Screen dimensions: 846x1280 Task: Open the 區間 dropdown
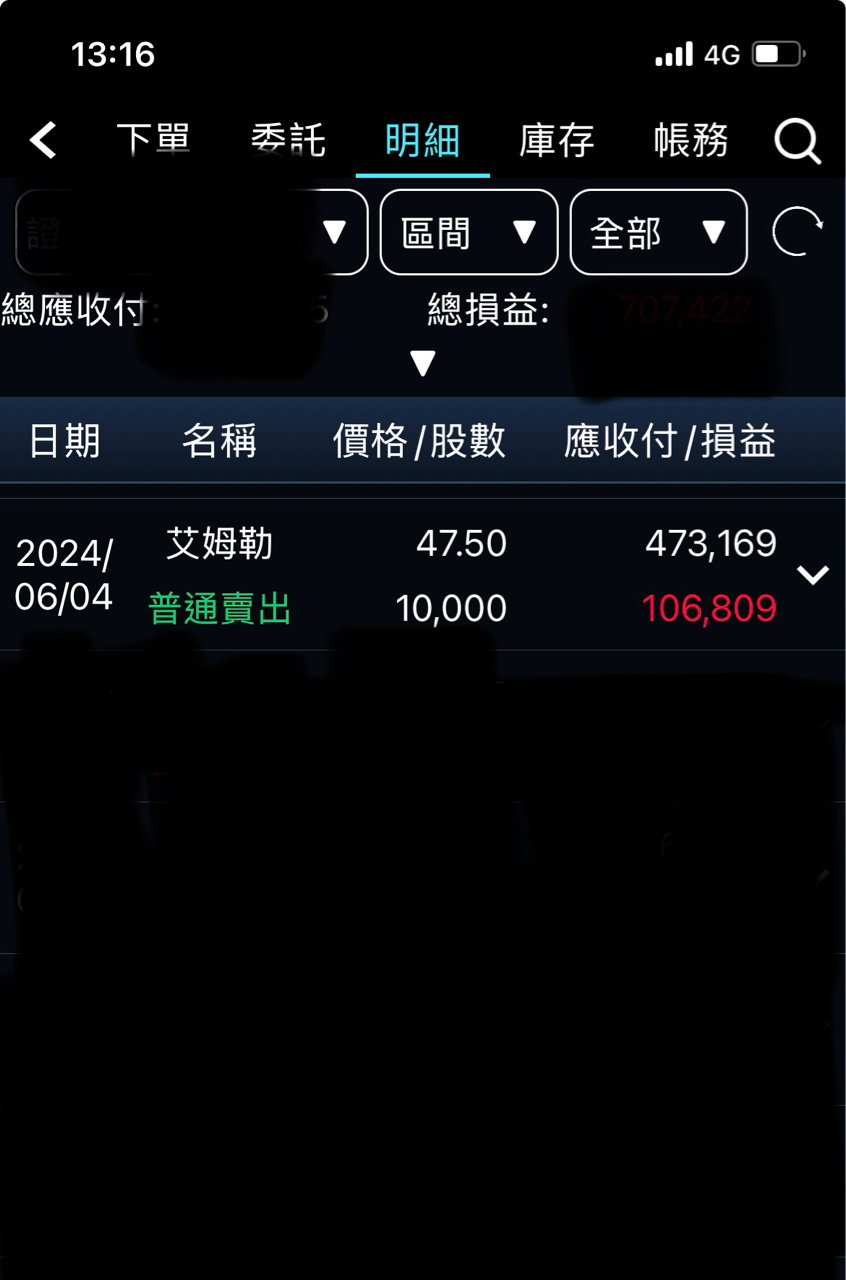click(469, 232)
